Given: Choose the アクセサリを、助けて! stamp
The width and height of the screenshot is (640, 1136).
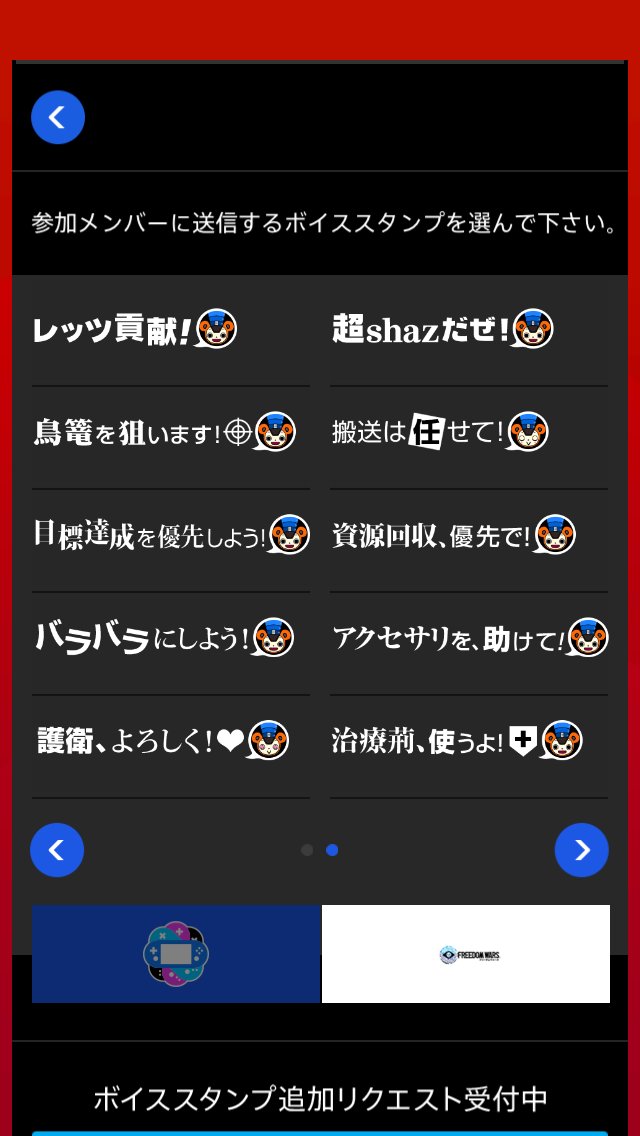Looking at the screenshot, I should pos(469,638).
